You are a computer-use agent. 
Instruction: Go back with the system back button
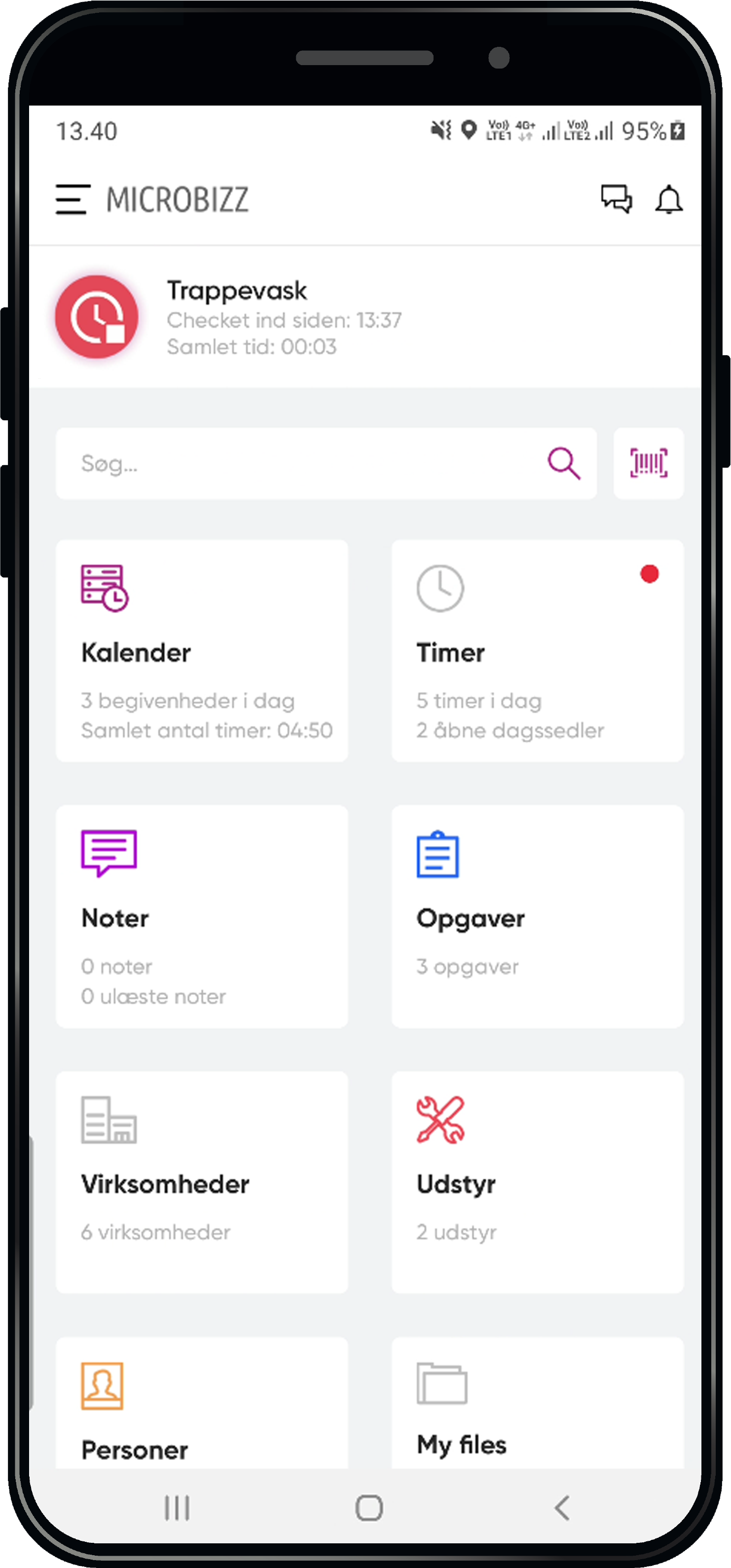point(562,1508)
